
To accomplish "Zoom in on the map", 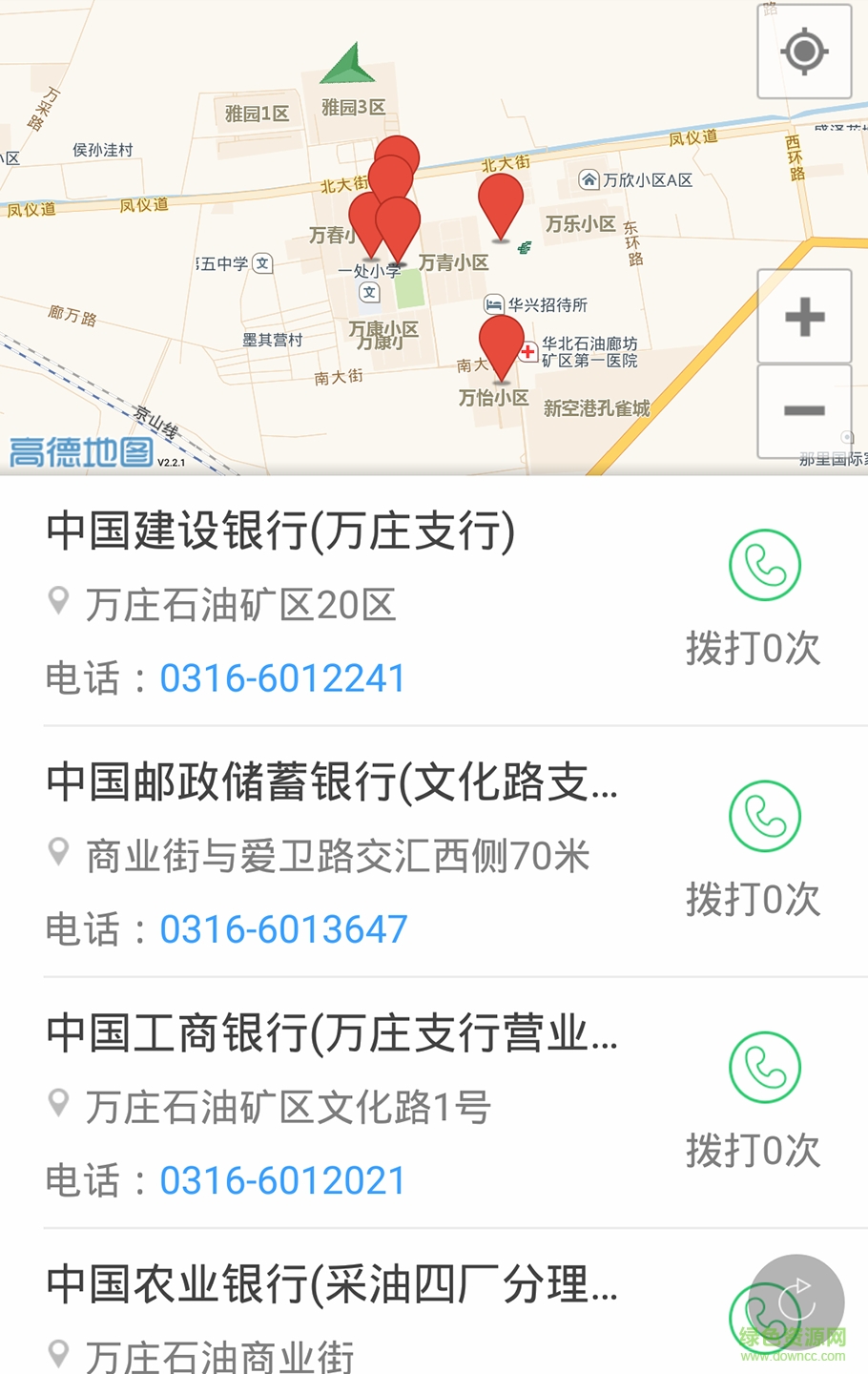I will (804, 317).
